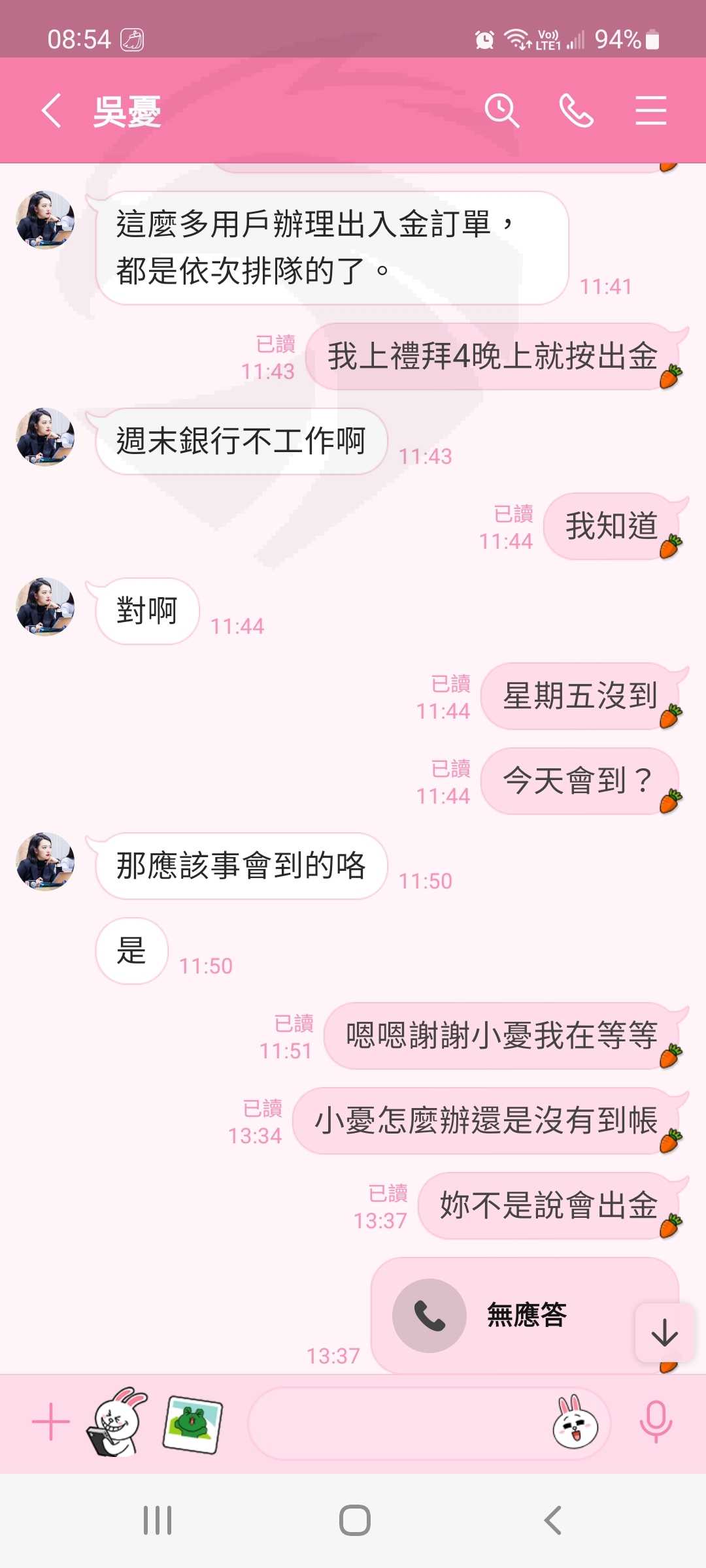Open the plus attachment menu
706x1568 pixels.
coord(50,1422)
